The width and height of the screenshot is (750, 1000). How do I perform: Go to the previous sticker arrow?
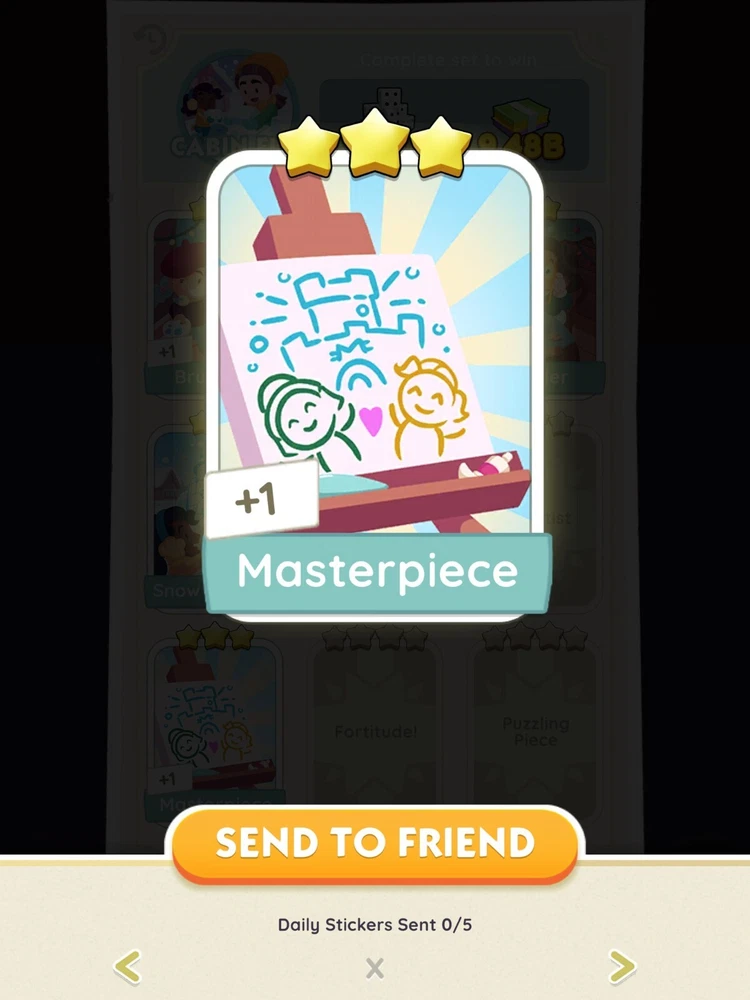[127, 966]
